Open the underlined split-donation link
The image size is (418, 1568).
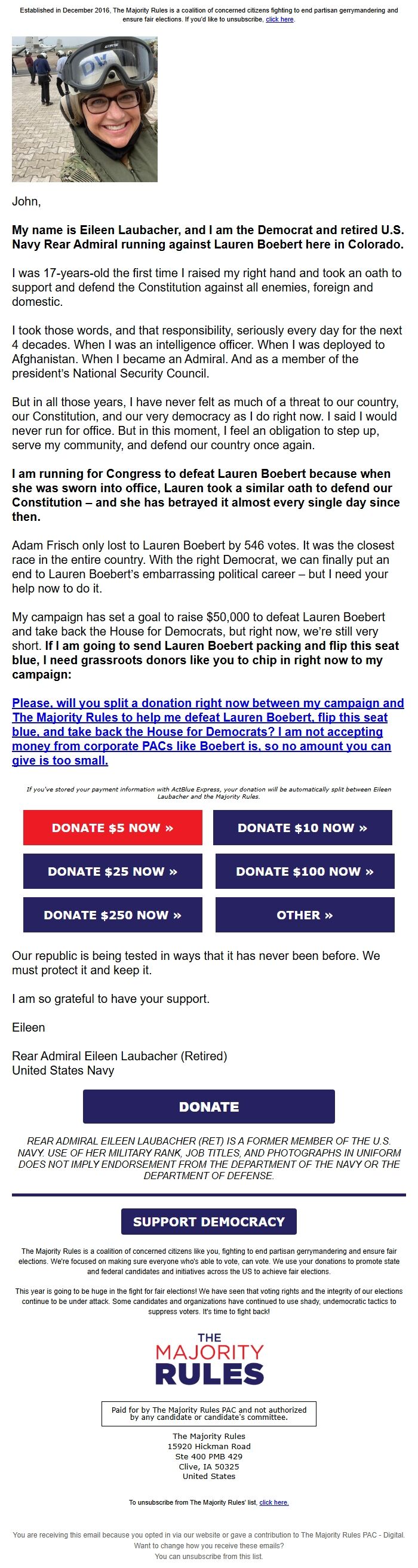207,731
